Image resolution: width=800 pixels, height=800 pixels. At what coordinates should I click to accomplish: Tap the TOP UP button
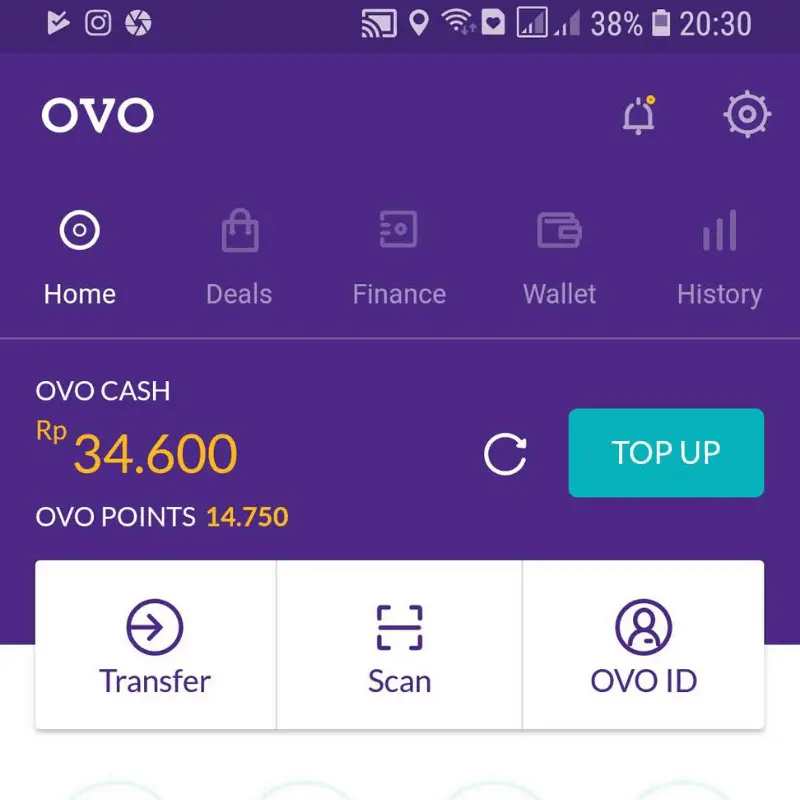coord(666,453)
